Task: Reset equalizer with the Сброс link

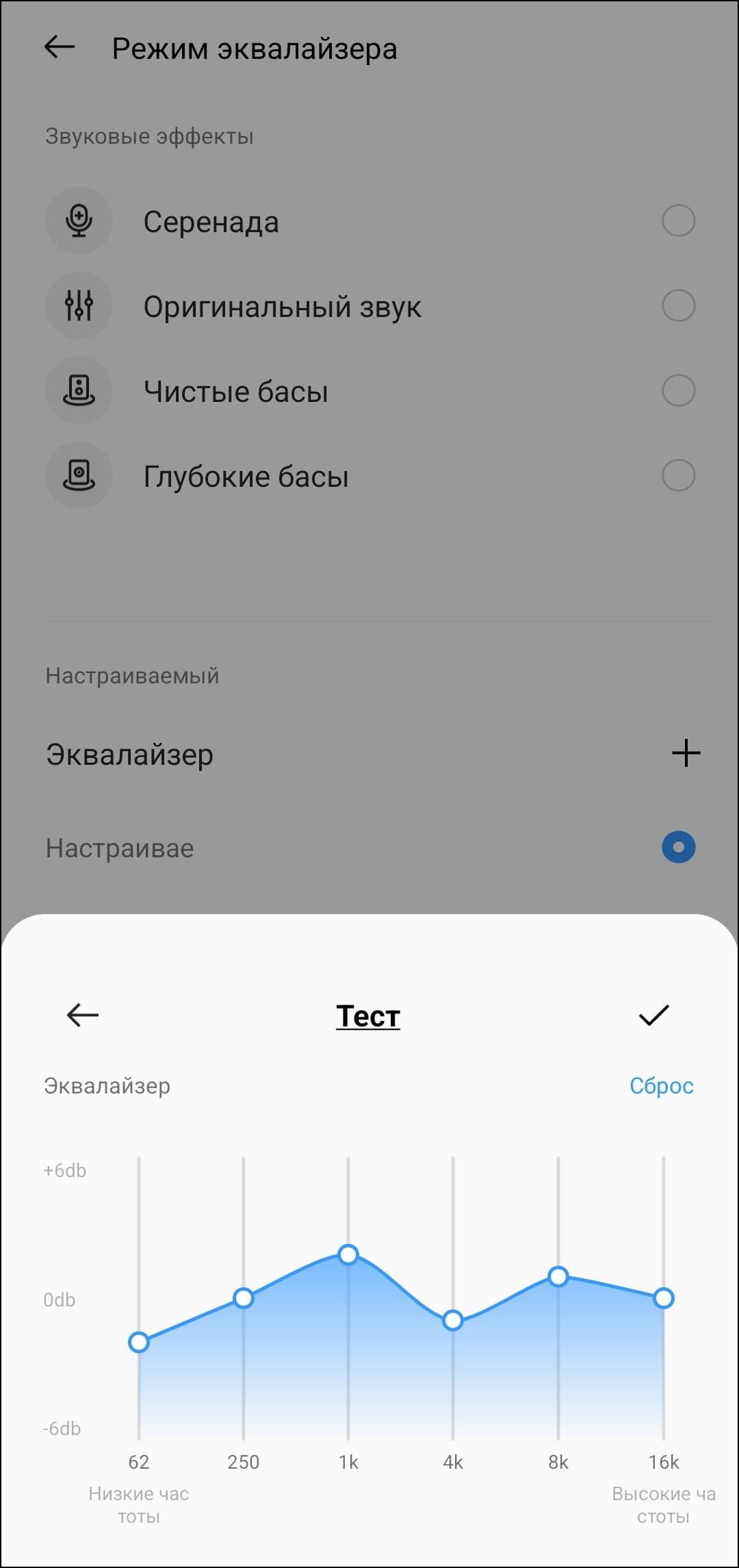Action: coord(661,1086)
